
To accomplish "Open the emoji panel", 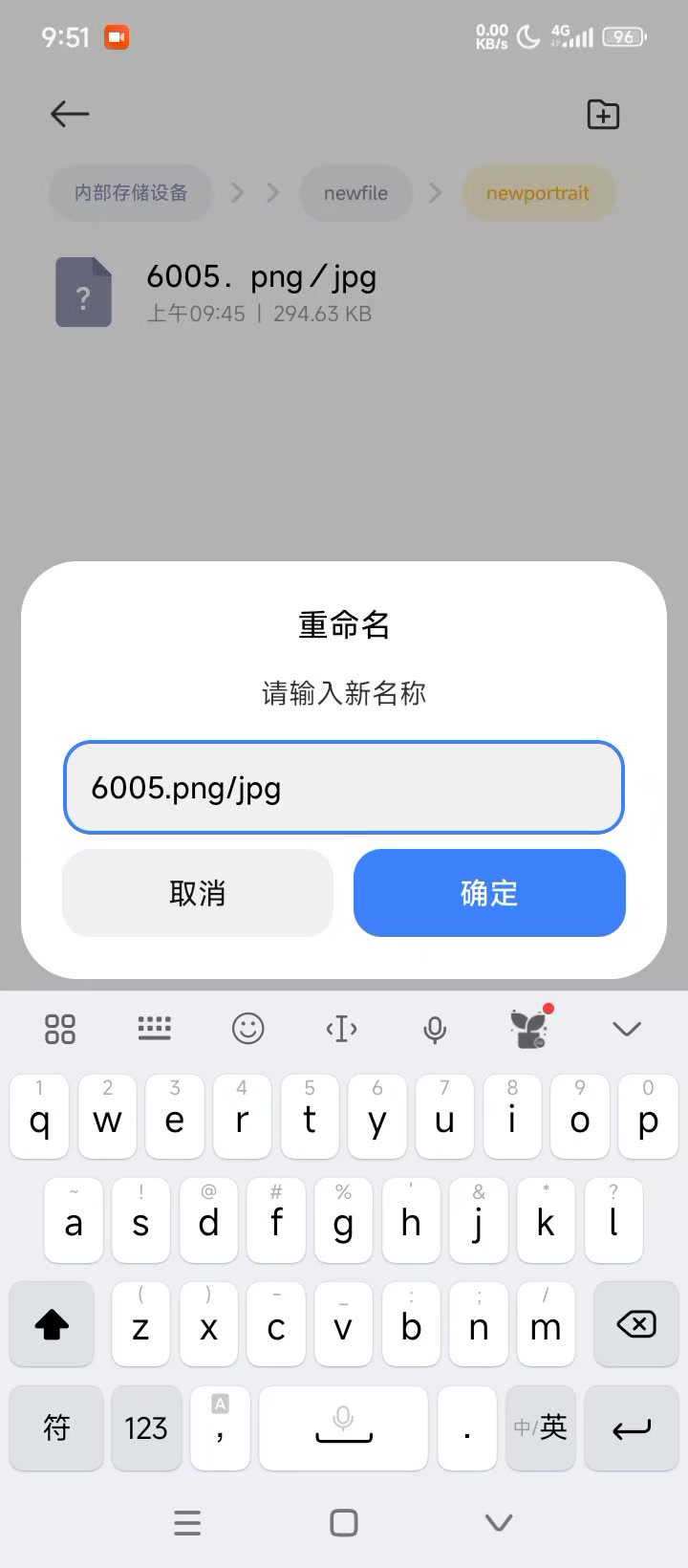I will (x=247, y=1029).
